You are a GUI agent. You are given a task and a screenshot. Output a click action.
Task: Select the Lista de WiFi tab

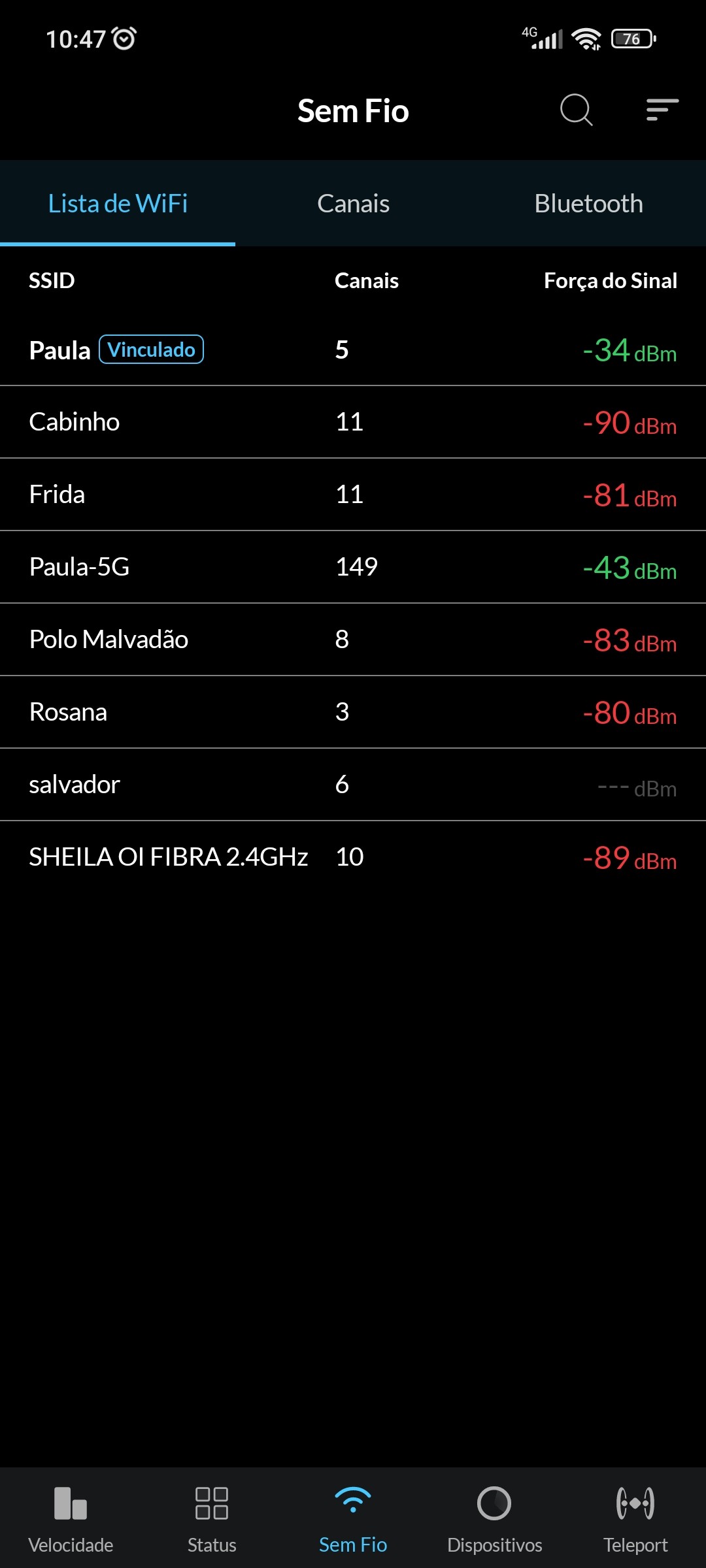pyautogui.click(x=118, y=204)
